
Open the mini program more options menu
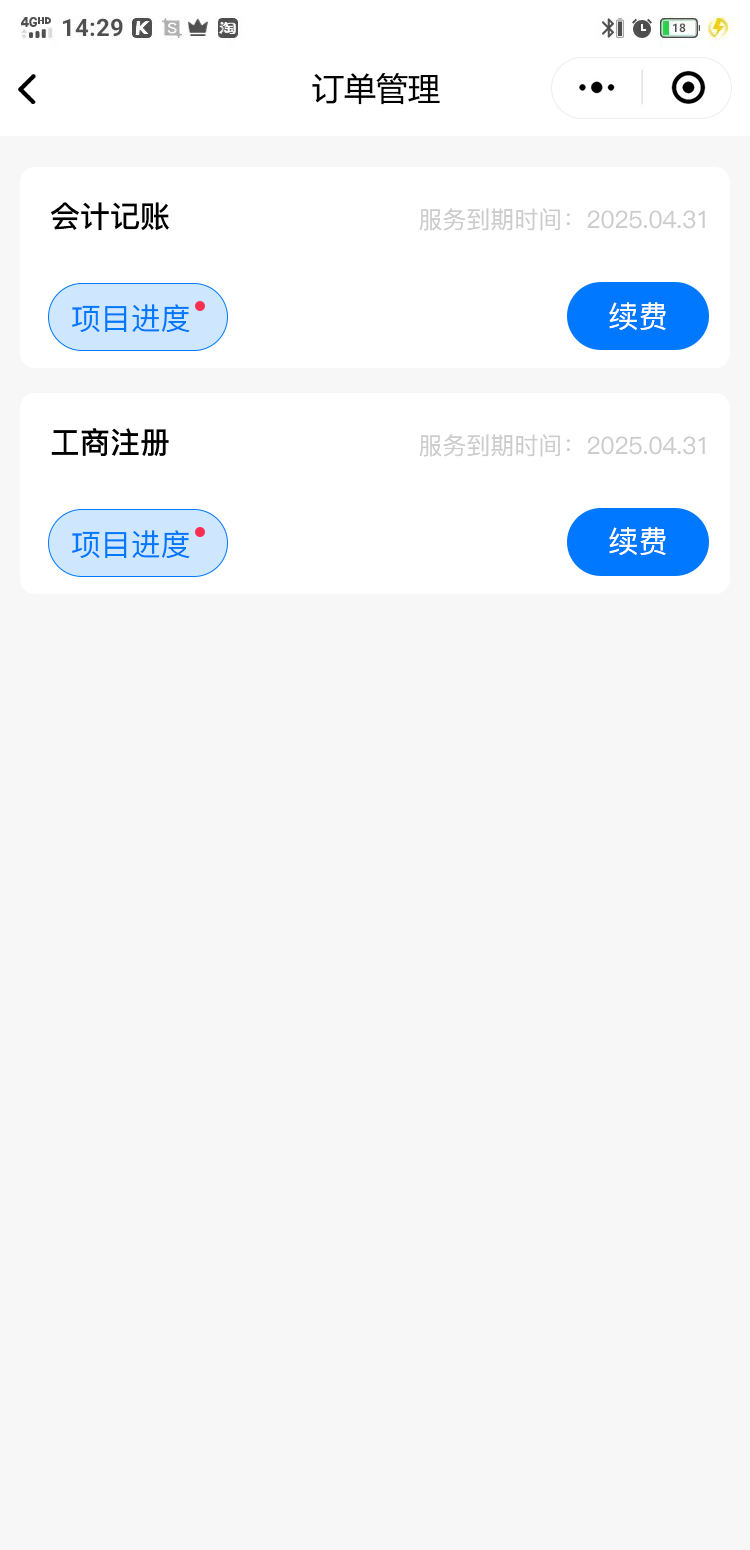pos(597,88)
